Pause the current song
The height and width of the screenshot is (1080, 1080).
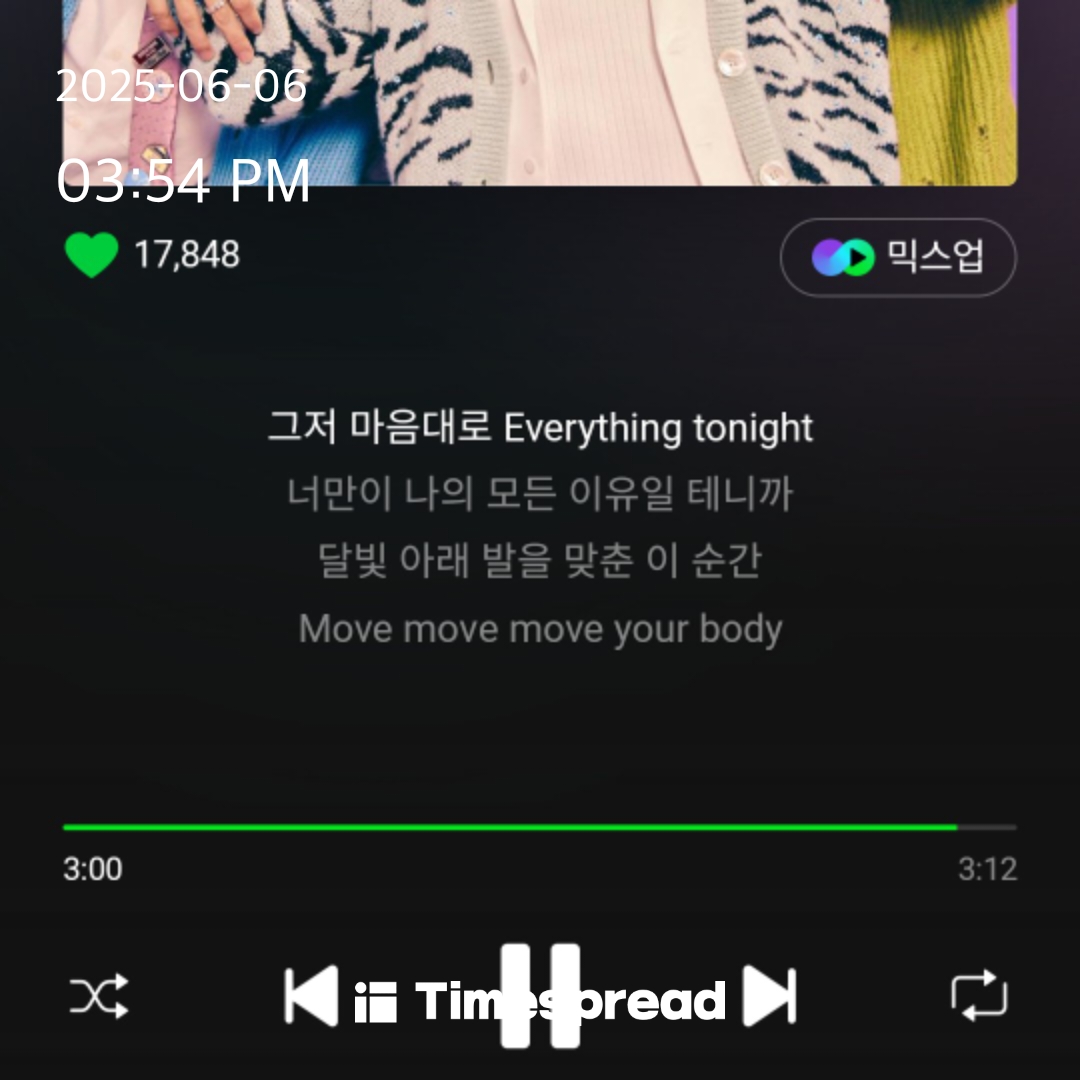point(540,996)
